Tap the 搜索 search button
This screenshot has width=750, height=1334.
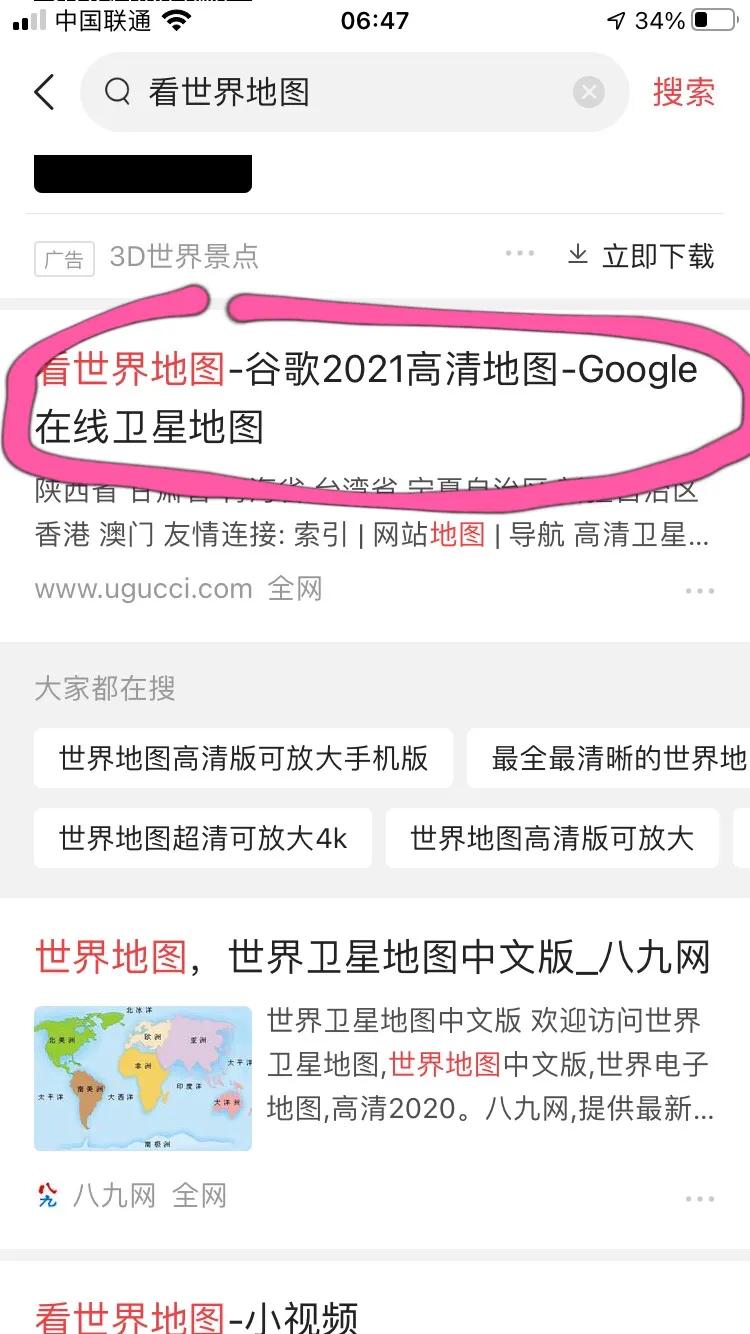pyautogui.click(x=684, y=91)
